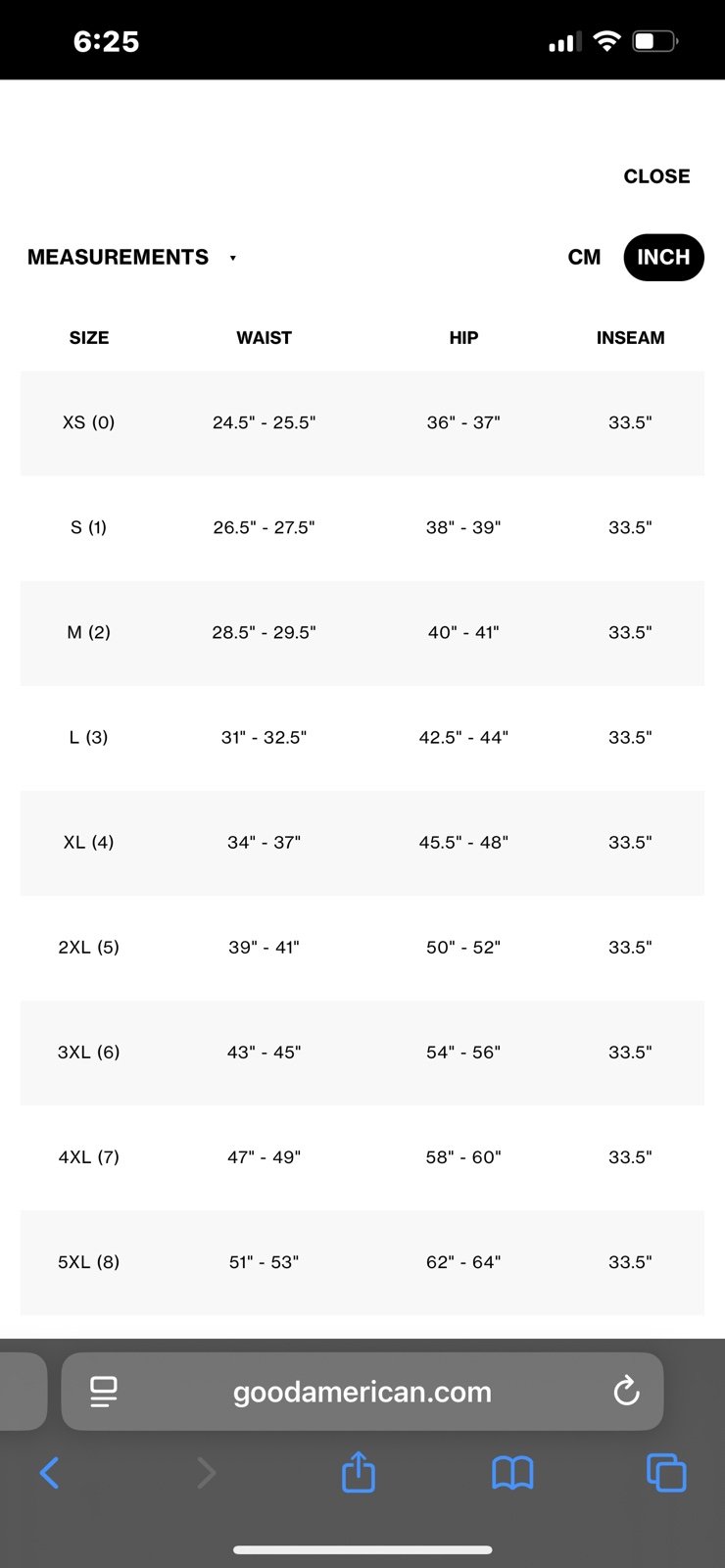Tap the goodamerican.com address bar
Viewport: 725px width, 1568px height.
pos(362,1392)
